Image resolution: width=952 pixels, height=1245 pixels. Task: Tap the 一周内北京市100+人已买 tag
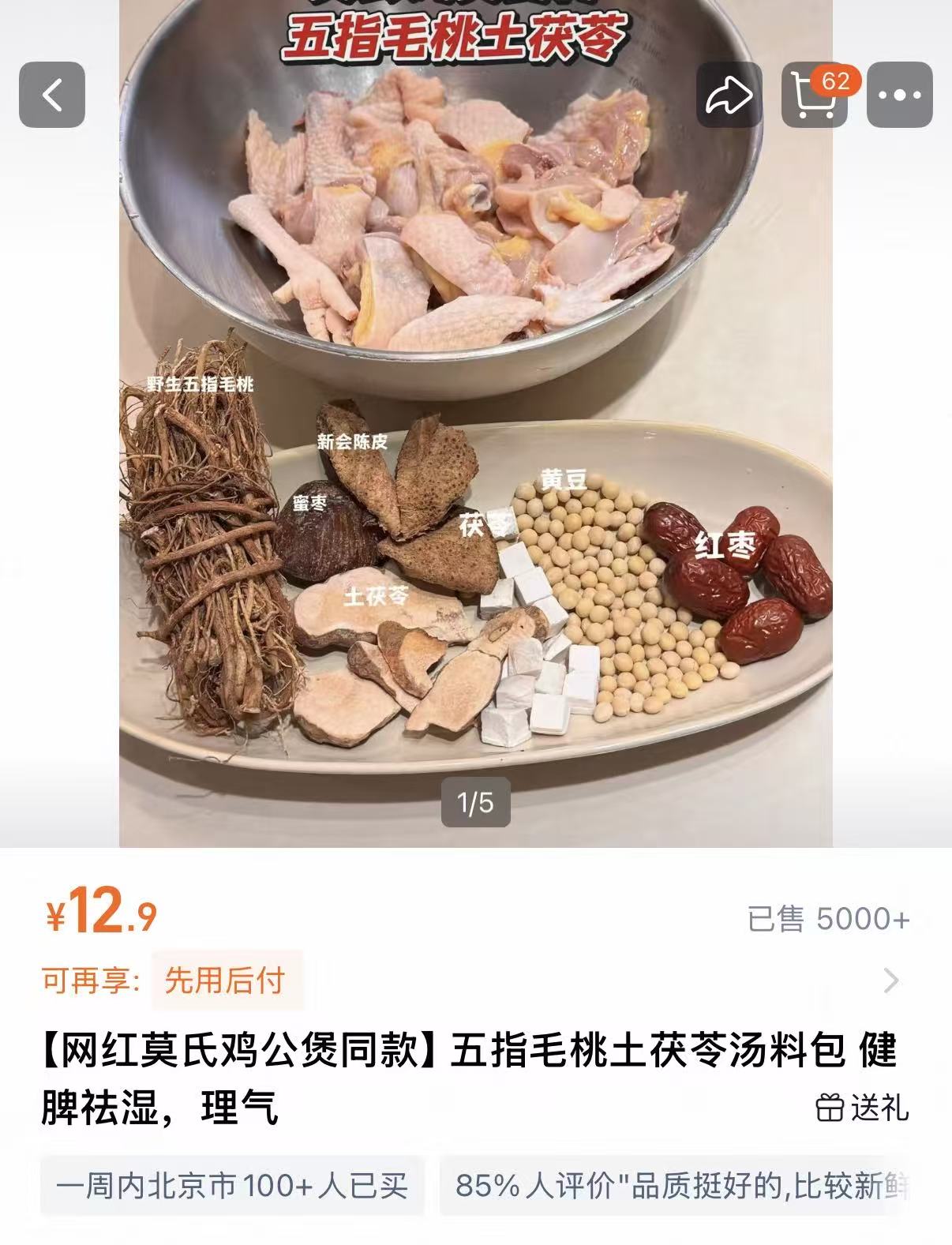[232, 1200]
